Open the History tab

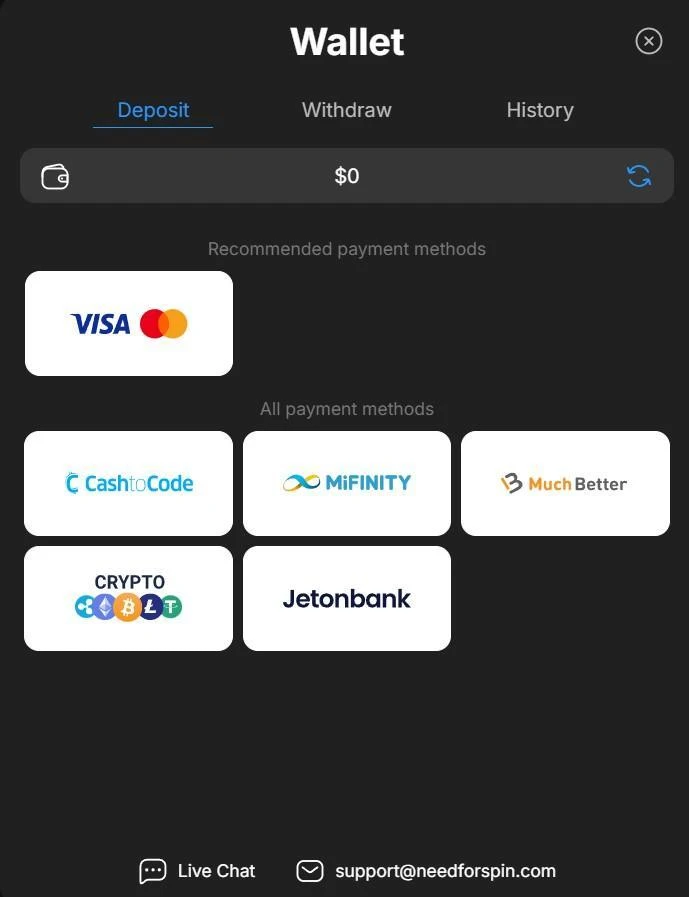click(x=540, y=110)
